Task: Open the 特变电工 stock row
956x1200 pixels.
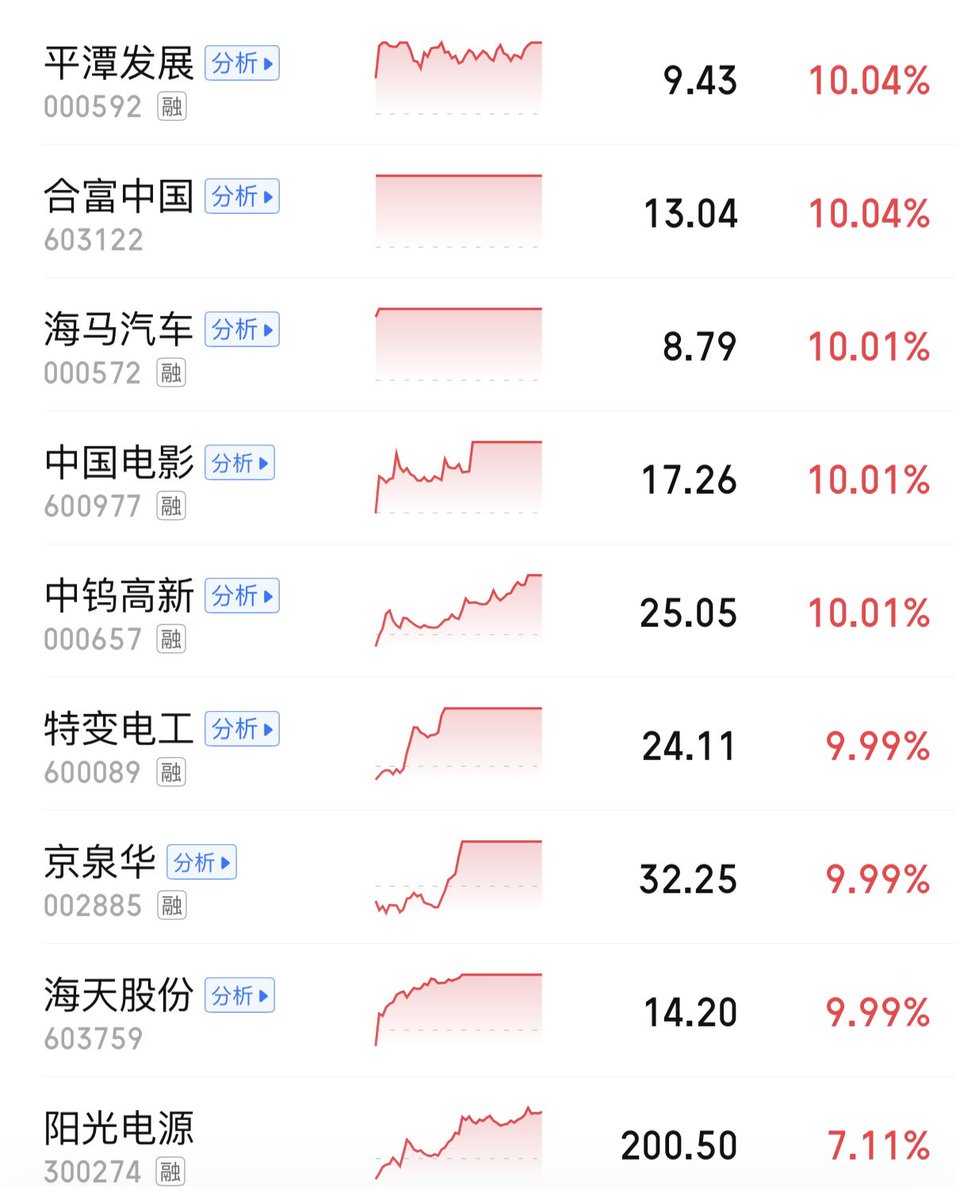Action: pos(478,744)
